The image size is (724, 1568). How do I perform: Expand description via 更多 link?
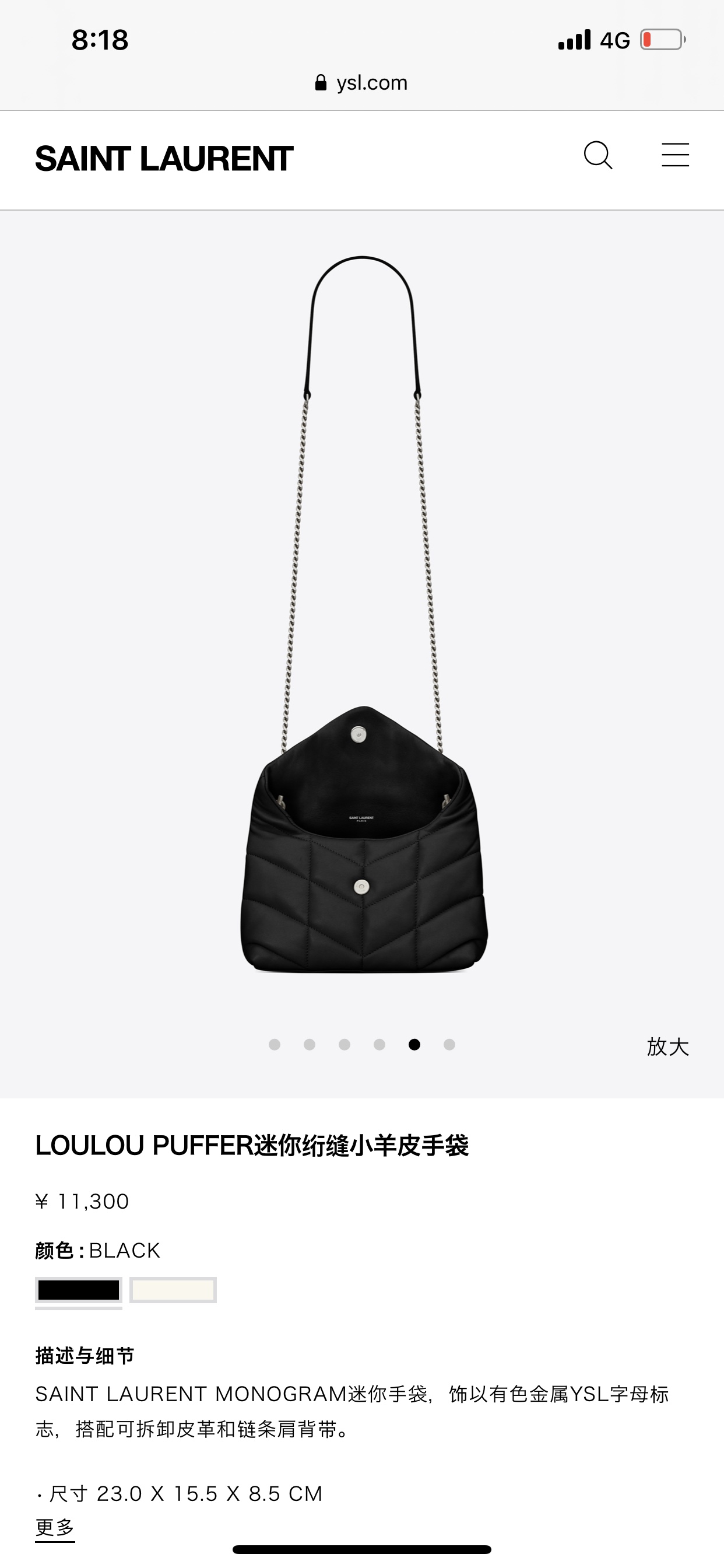point(55,1527)
